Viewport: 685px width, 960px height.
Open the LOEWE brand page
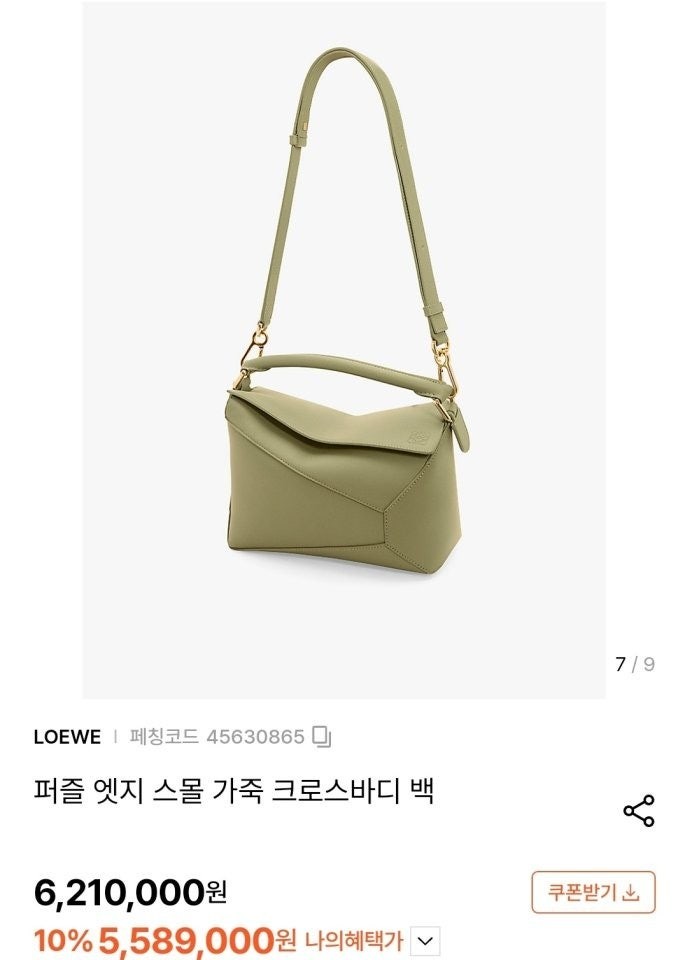[67, 737]
